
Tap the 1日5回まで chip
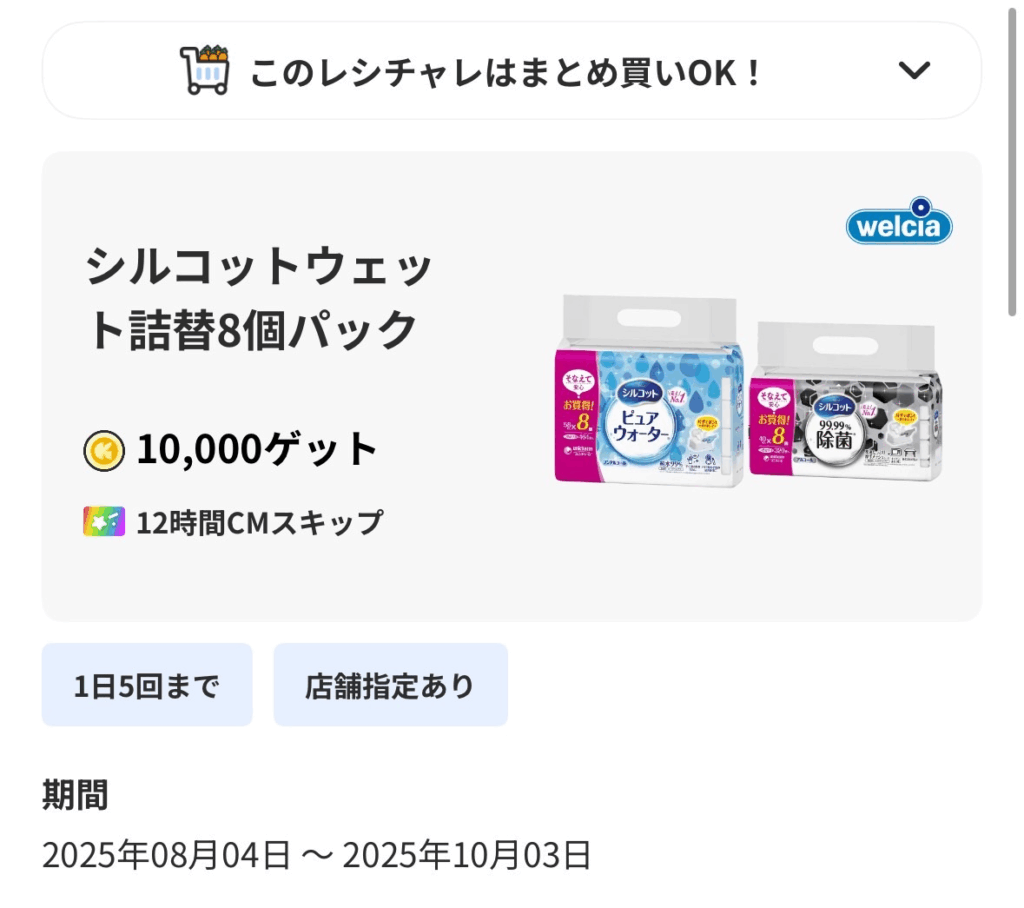pyautogui.click(x=146, y=685)
